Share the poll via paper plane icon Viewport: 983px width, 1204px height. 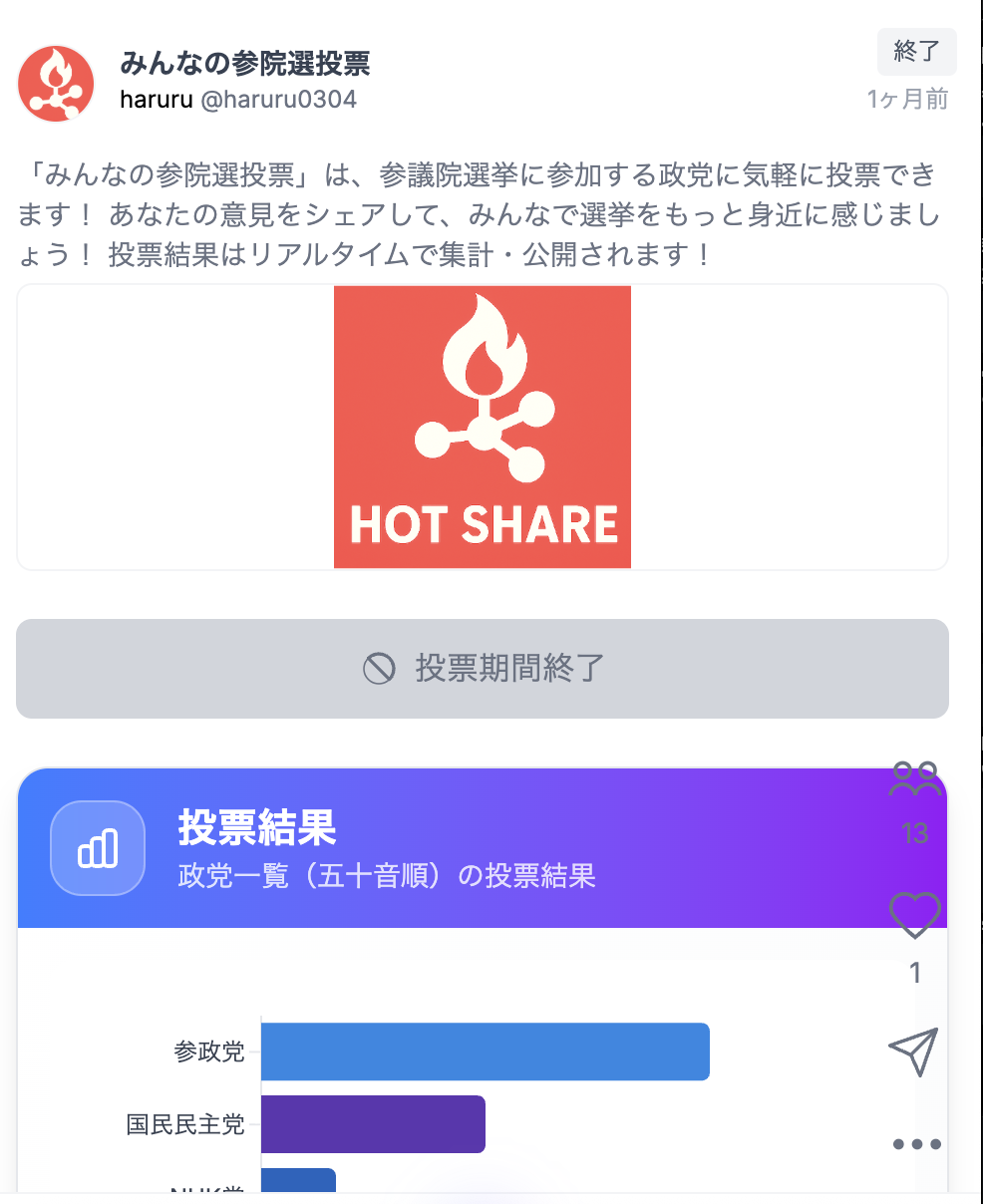click(914, 1052)
